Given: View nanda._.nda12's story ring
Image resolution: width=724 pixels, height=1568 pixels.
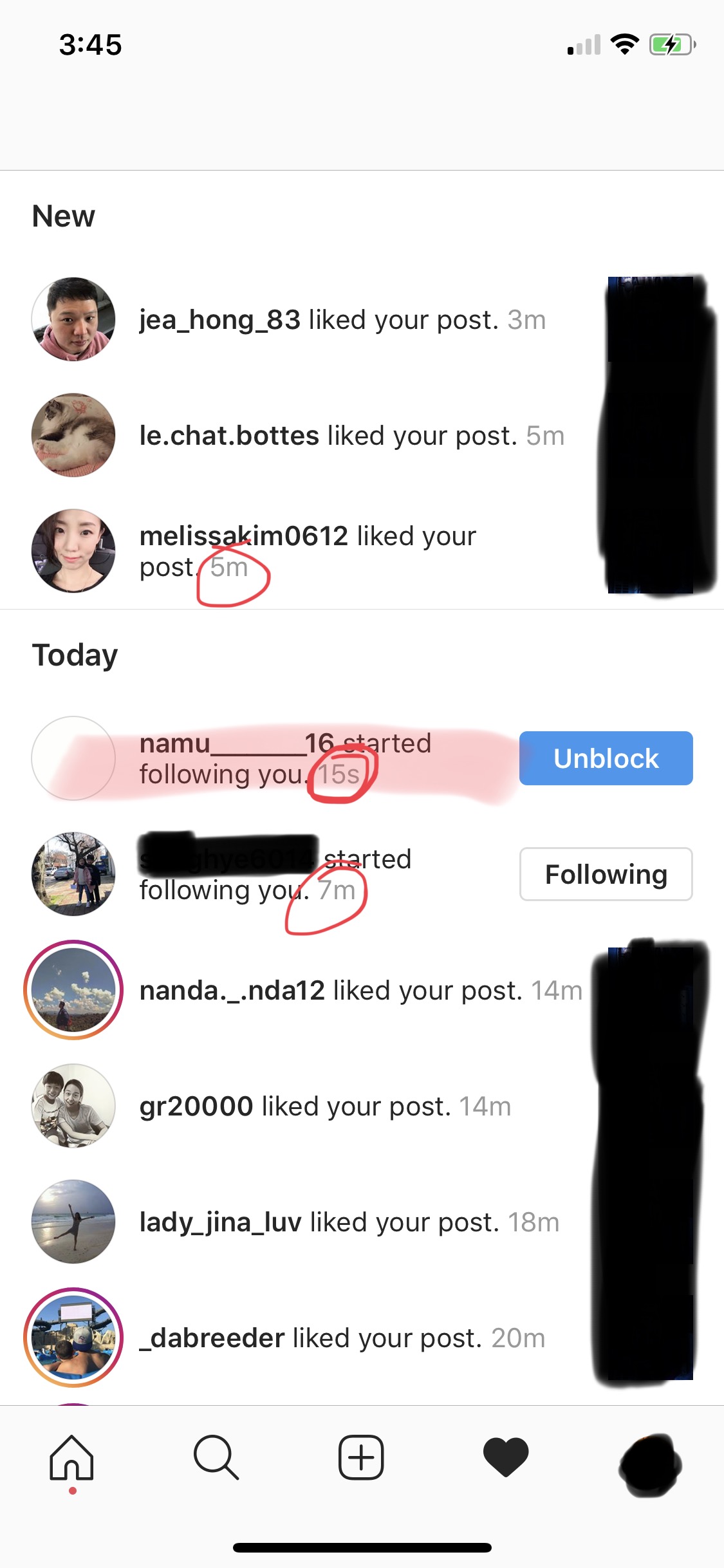Looking at the screenshot, I should click(x=73, y=990).
